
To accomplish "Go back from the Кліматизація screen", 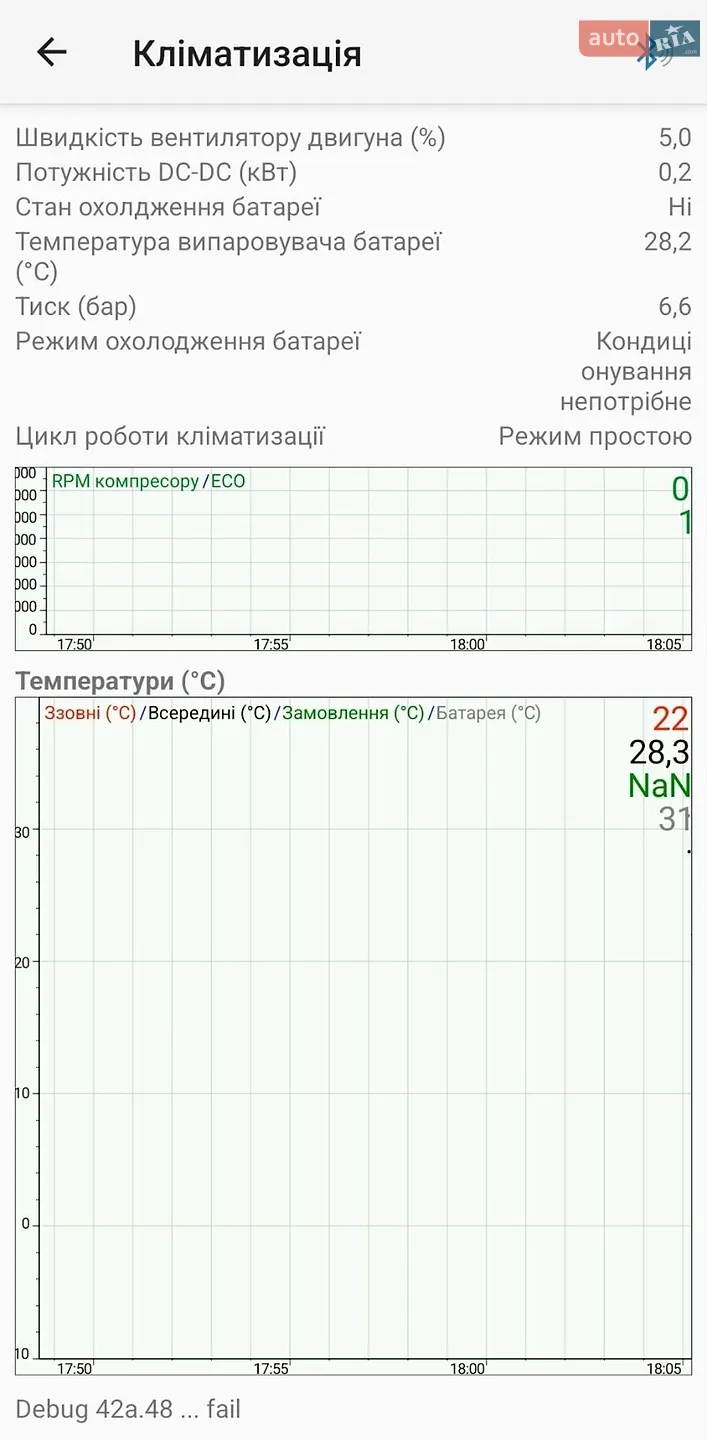I will [51, 52].
